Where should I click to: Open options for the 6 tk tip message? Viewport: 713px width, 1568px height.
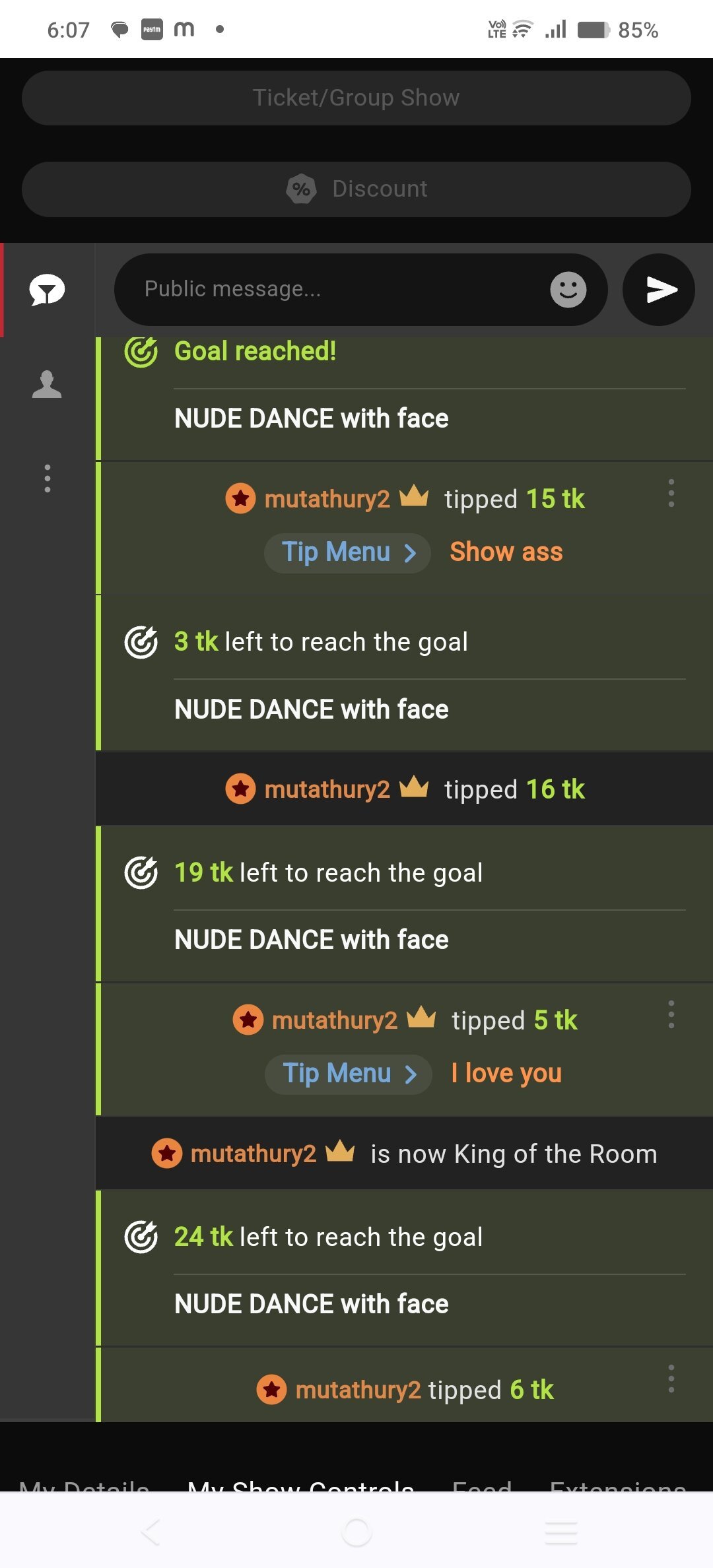(x=671, y=1379)
